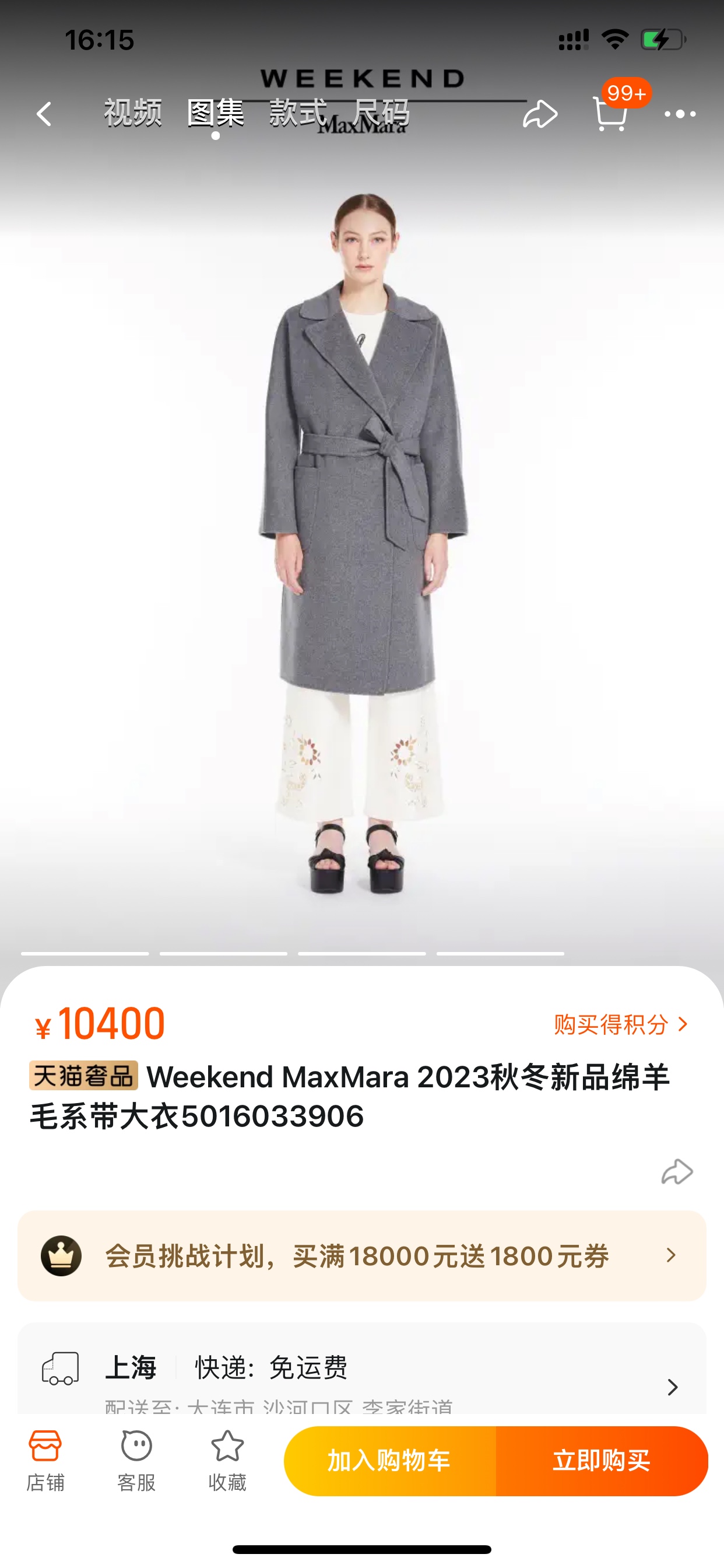Switch to the 视频 tab

pos(133,113)
